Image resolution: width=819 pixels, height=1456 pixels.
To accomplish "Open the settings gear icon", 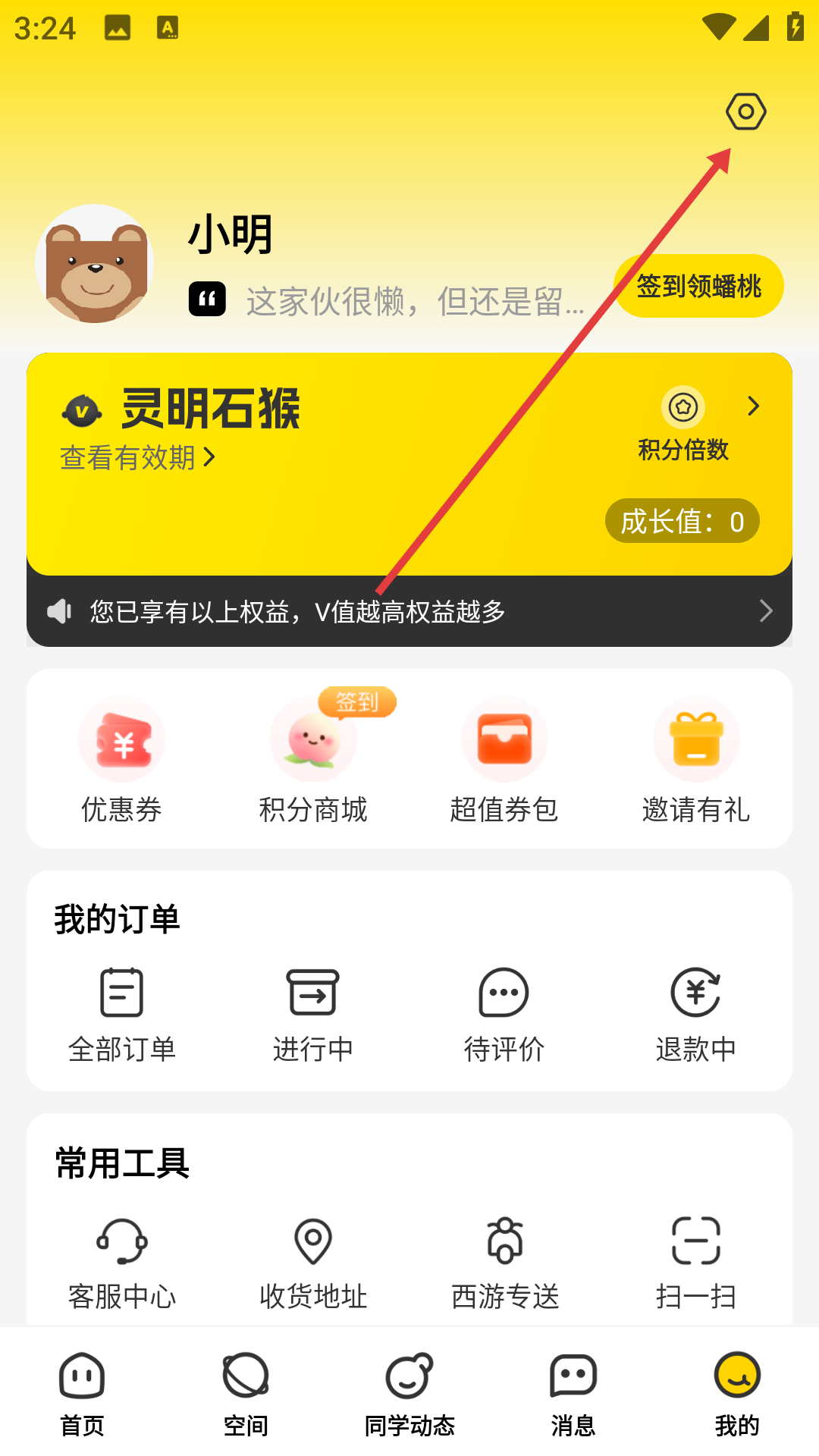I will 745,111.
